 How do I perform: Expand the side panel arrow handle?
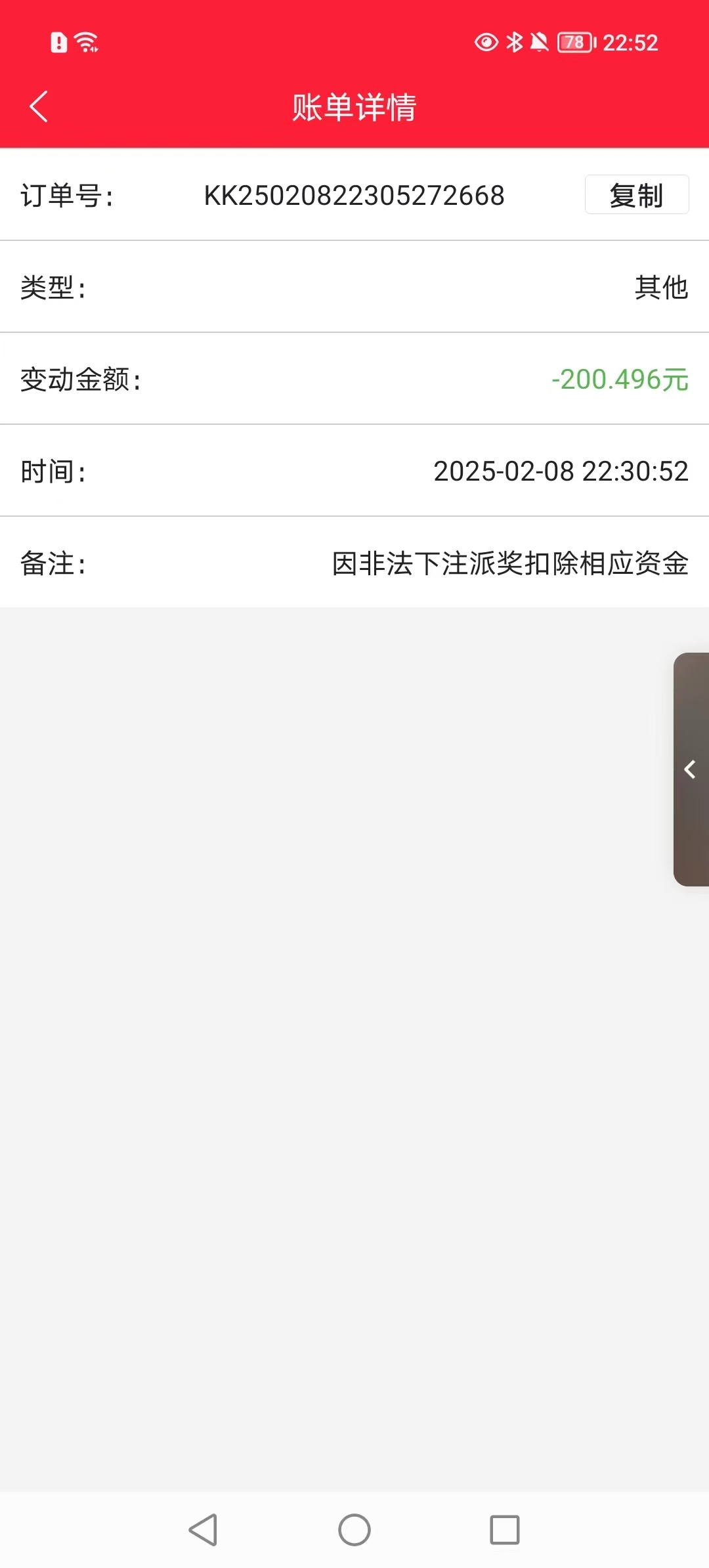click(x=691, y=769)
